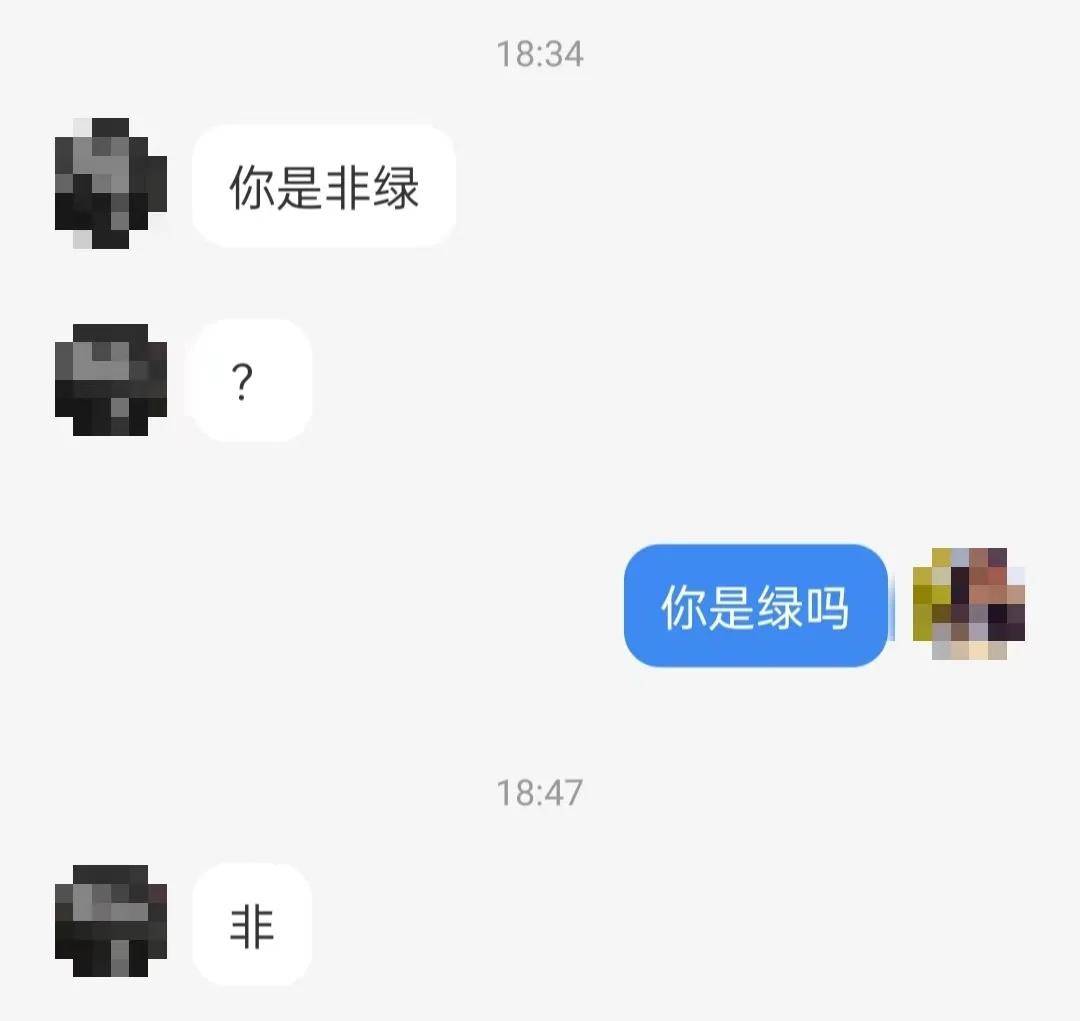The width and height of the screenshot is (1080, 1021).
Task: Open sender's avatar beside 你是非绿 message
Action: (110, 184)
